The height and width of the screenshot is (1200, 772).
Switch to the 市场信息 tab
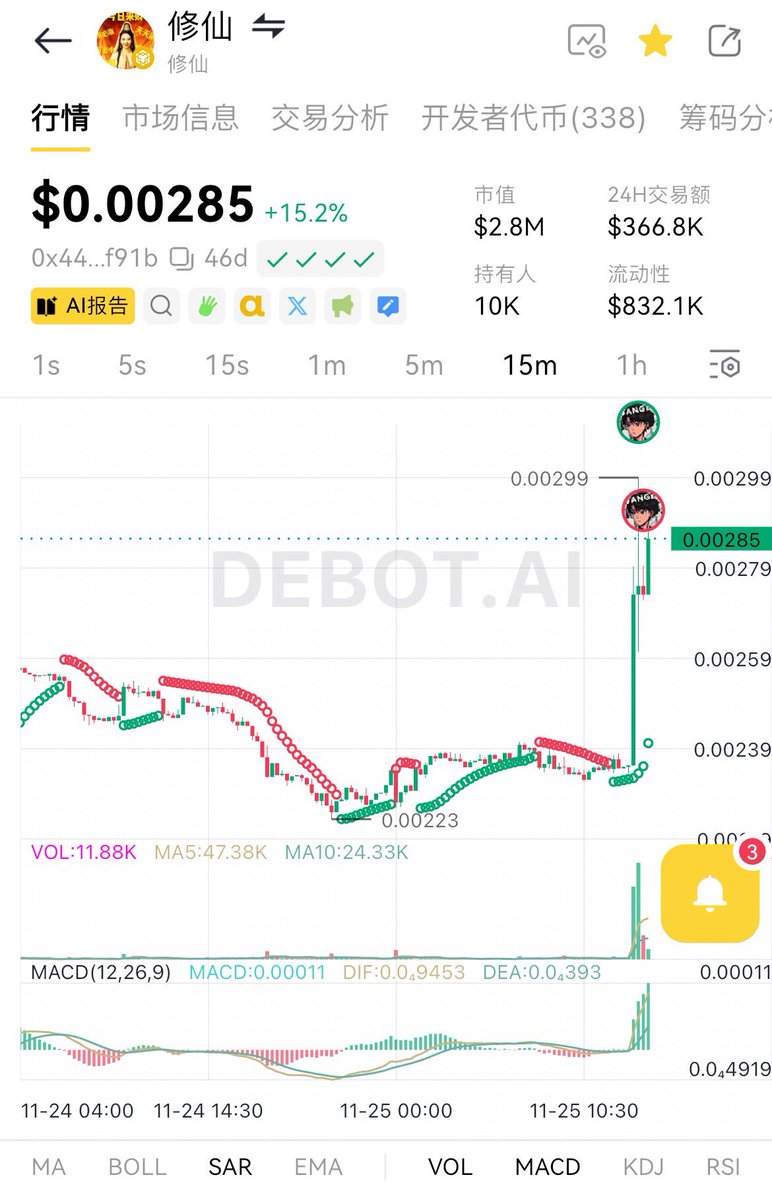[x=181, y=118]
